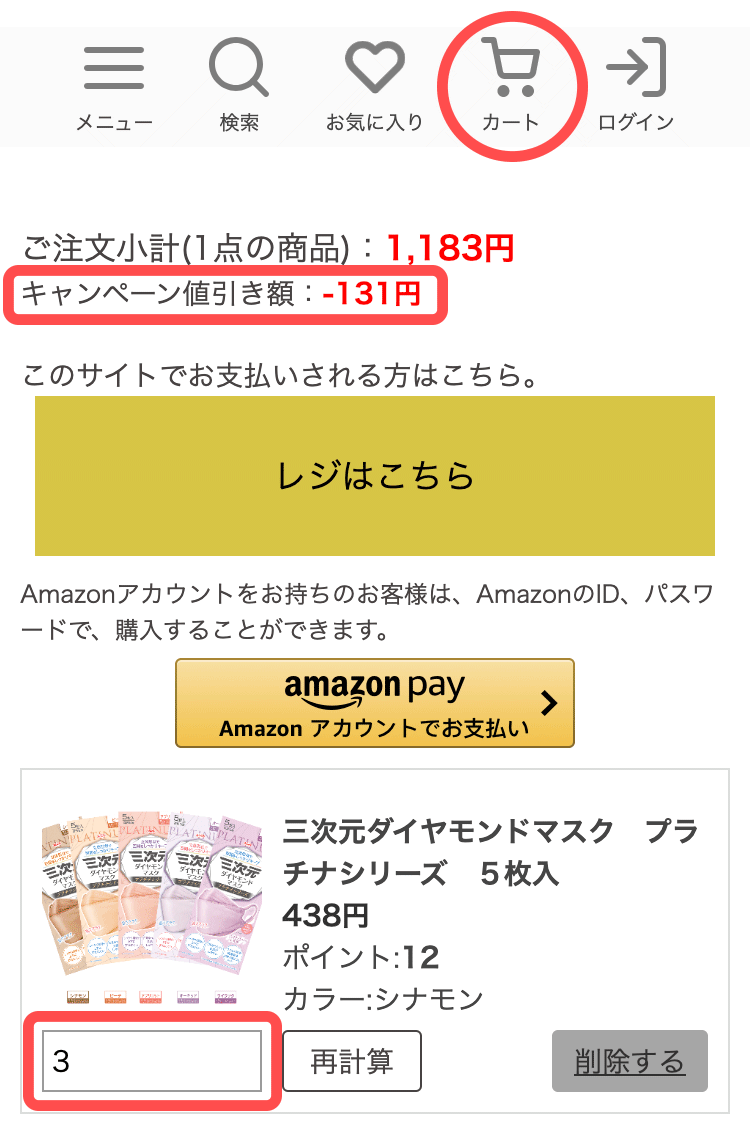Open the カート cart
This screenshot has width=750, height=1146.
point(510,85)
